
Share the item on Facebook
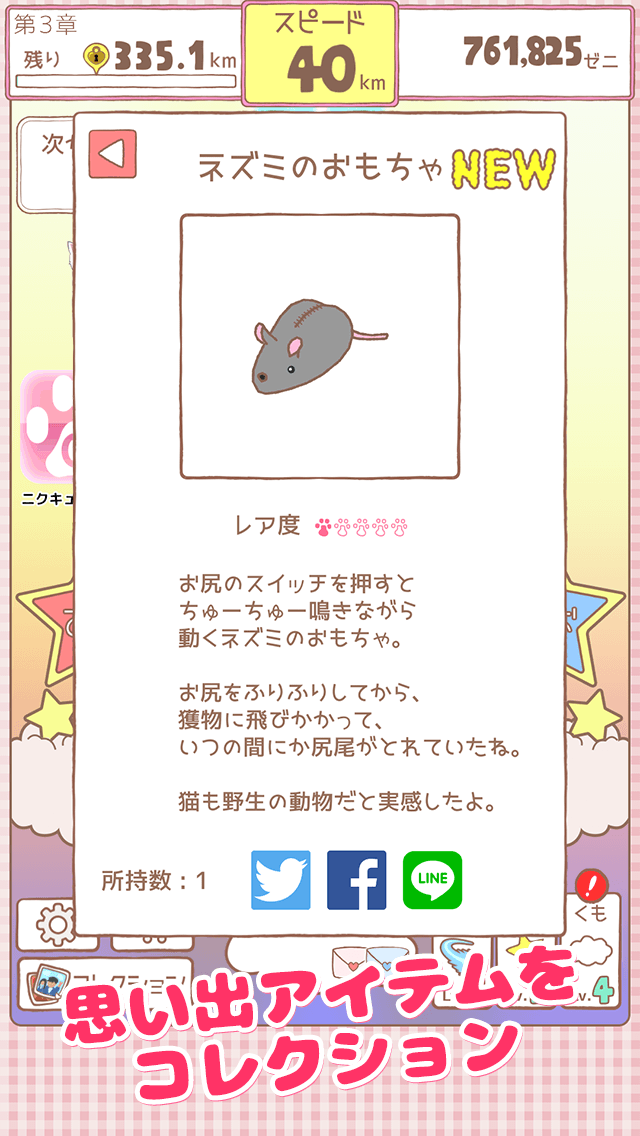[357, 880]
